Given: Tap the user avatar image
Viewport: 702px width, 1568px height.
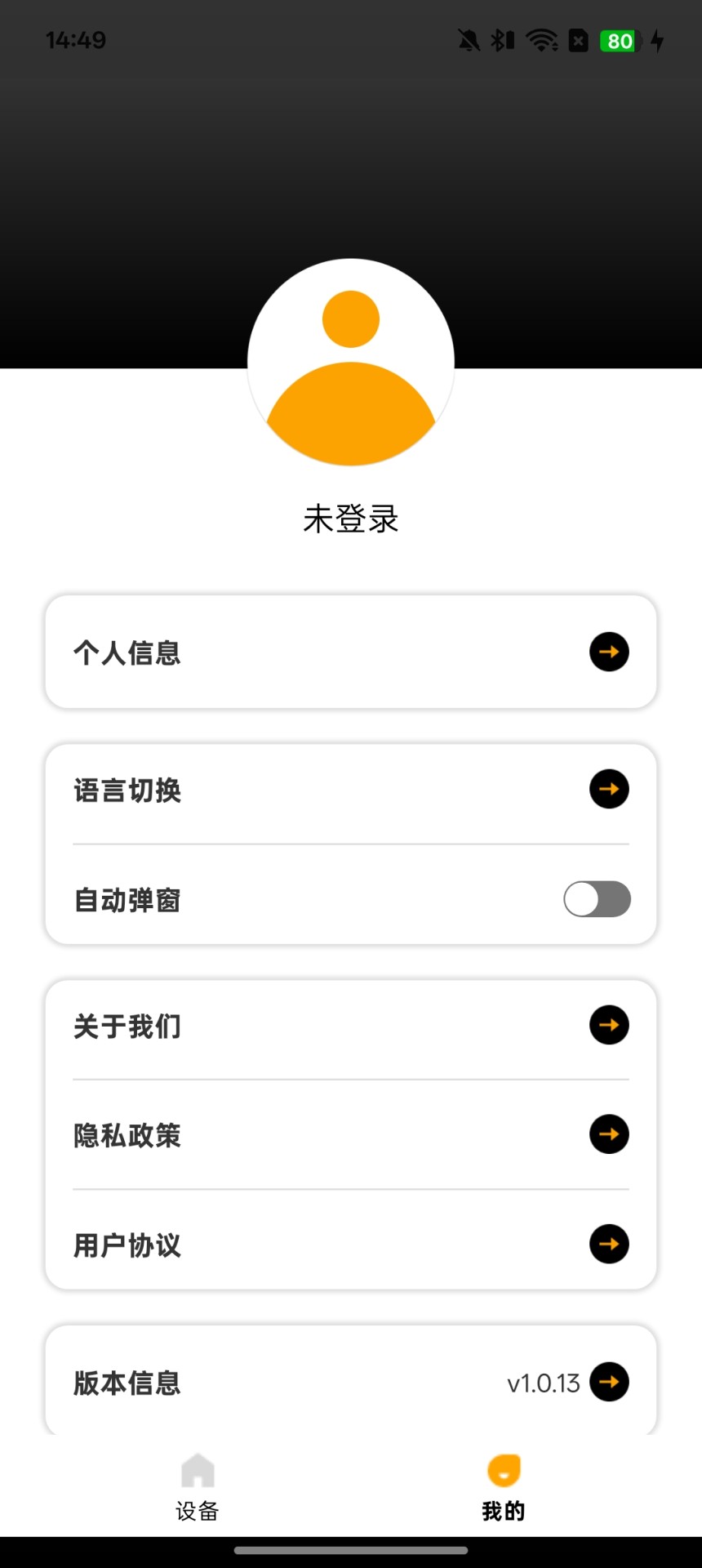Looking at the screenshot, I should point(351,359).
